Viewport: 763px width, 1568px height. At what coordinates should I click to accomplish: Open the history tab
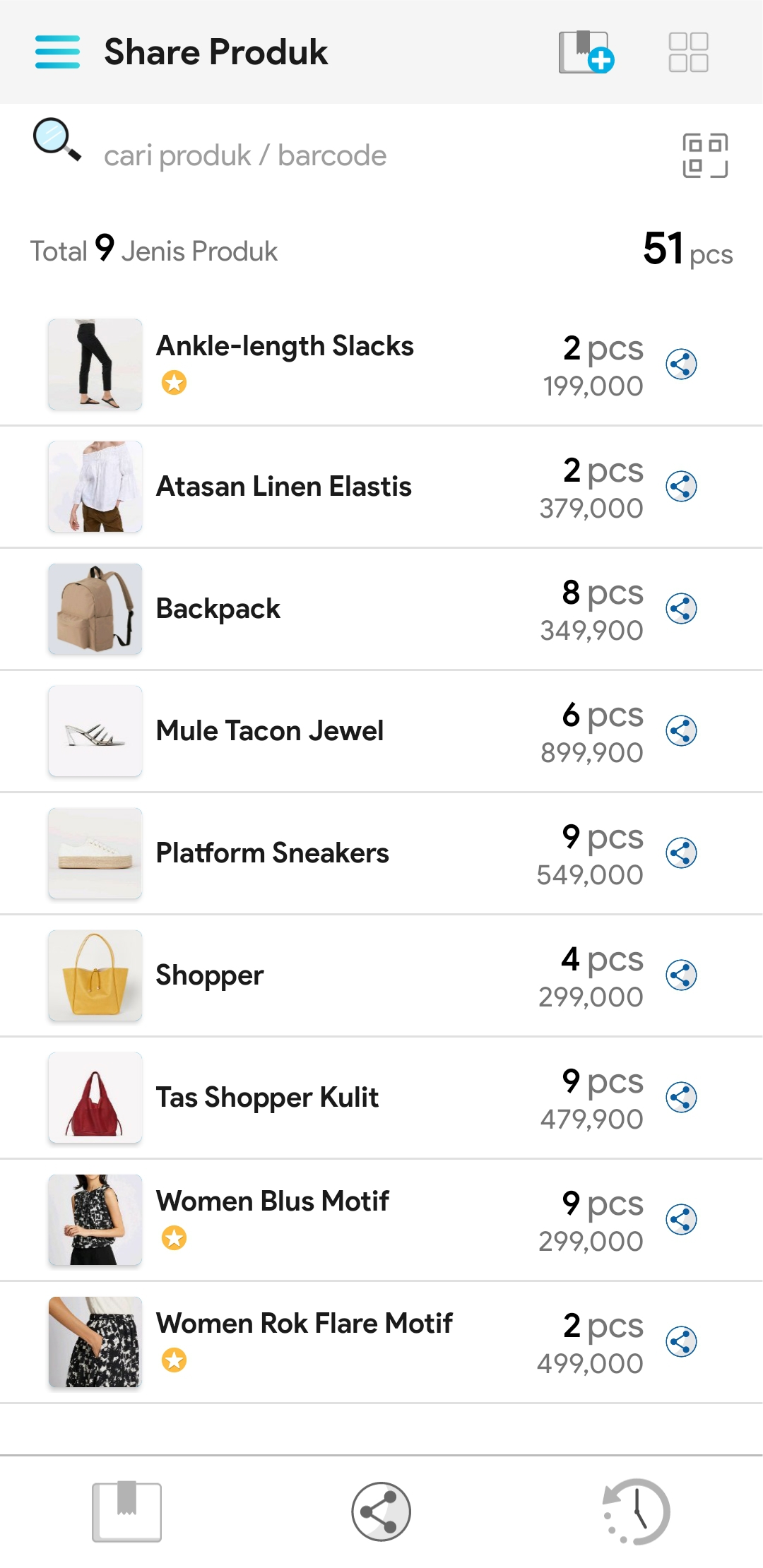(x=636, y=1511)
